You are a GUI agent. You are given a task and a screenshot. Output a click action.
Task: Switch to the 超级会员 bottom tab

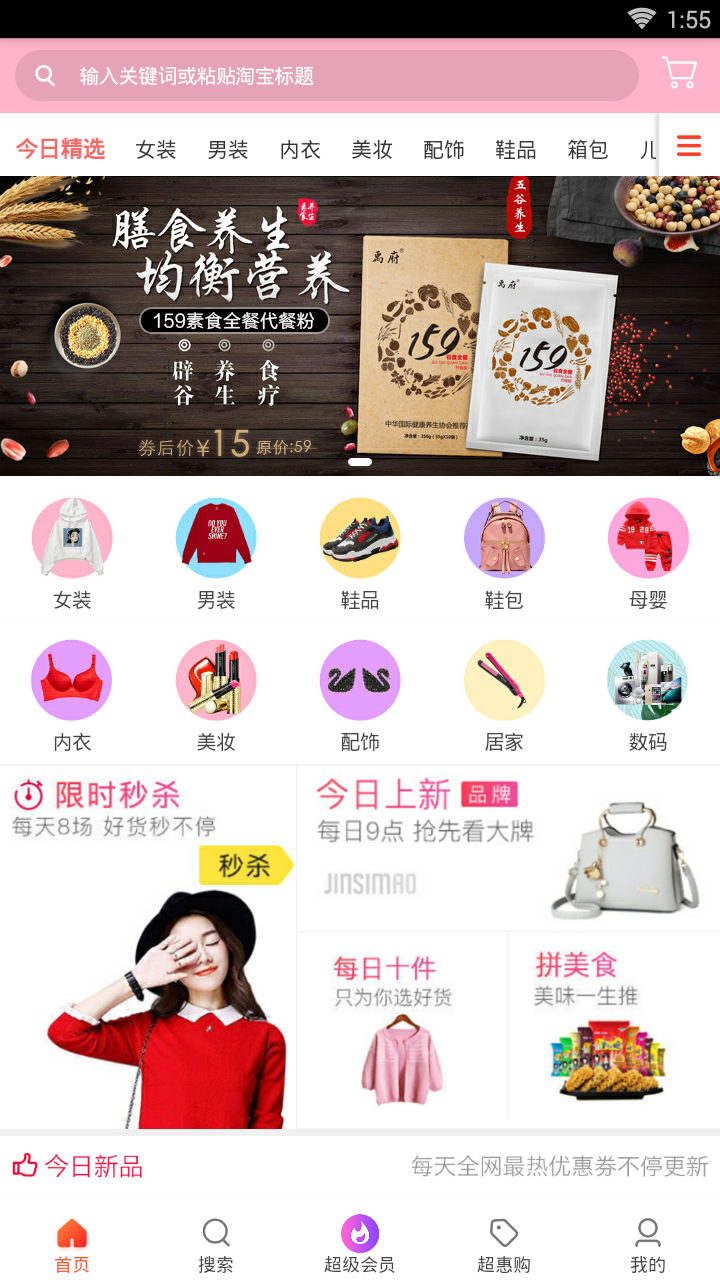pyautogui.click(x=360, y=1245)
